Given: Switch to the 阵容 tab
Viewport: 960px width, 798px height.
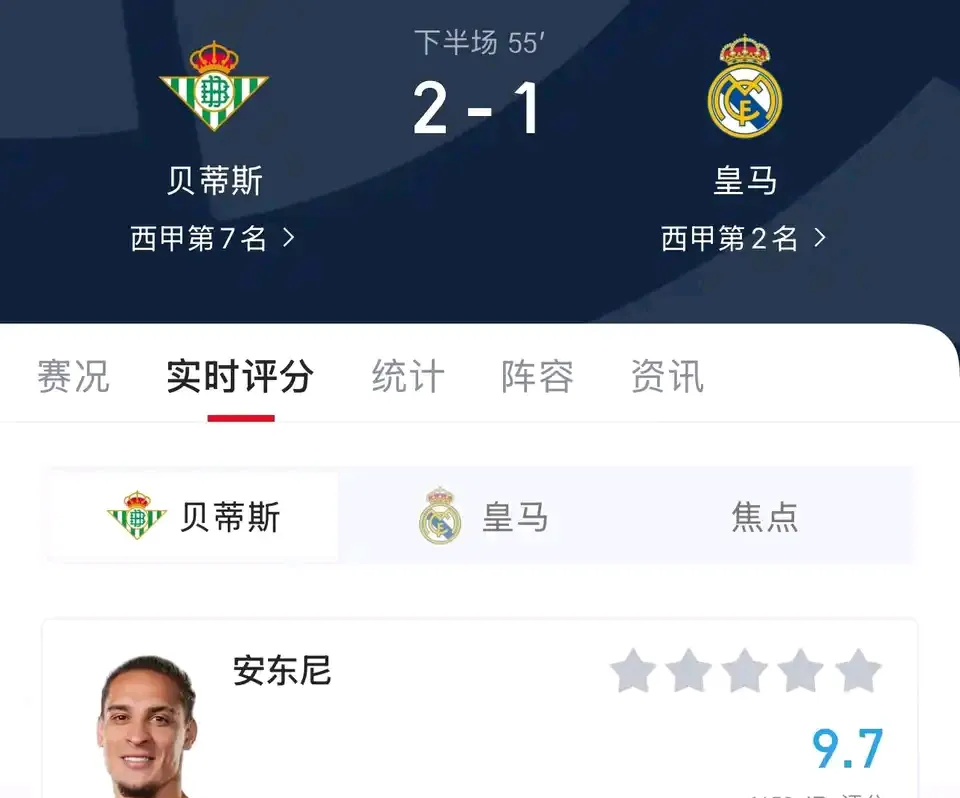Looking at the screenshot, I should point(538,377).
